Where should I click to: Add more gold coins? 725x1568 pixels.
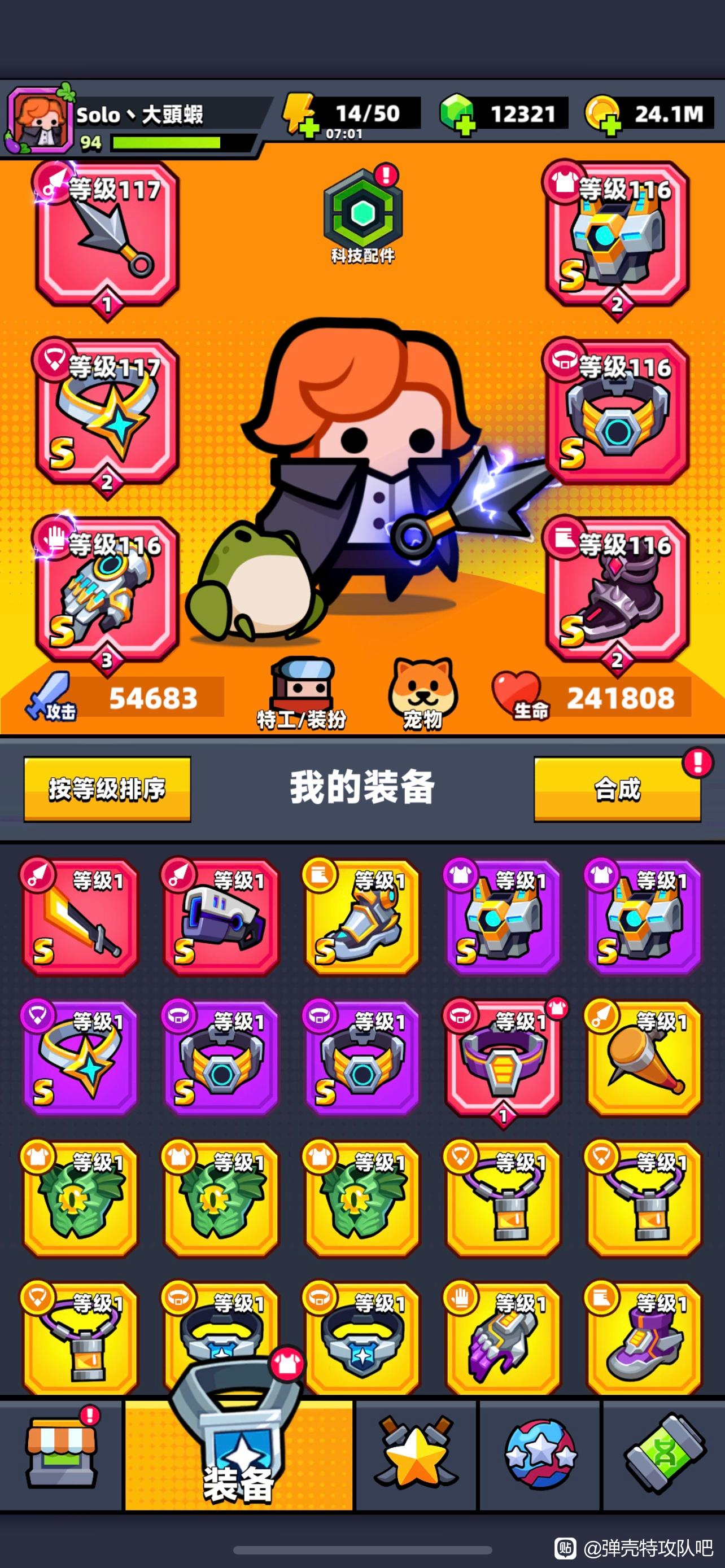(602, 115)
